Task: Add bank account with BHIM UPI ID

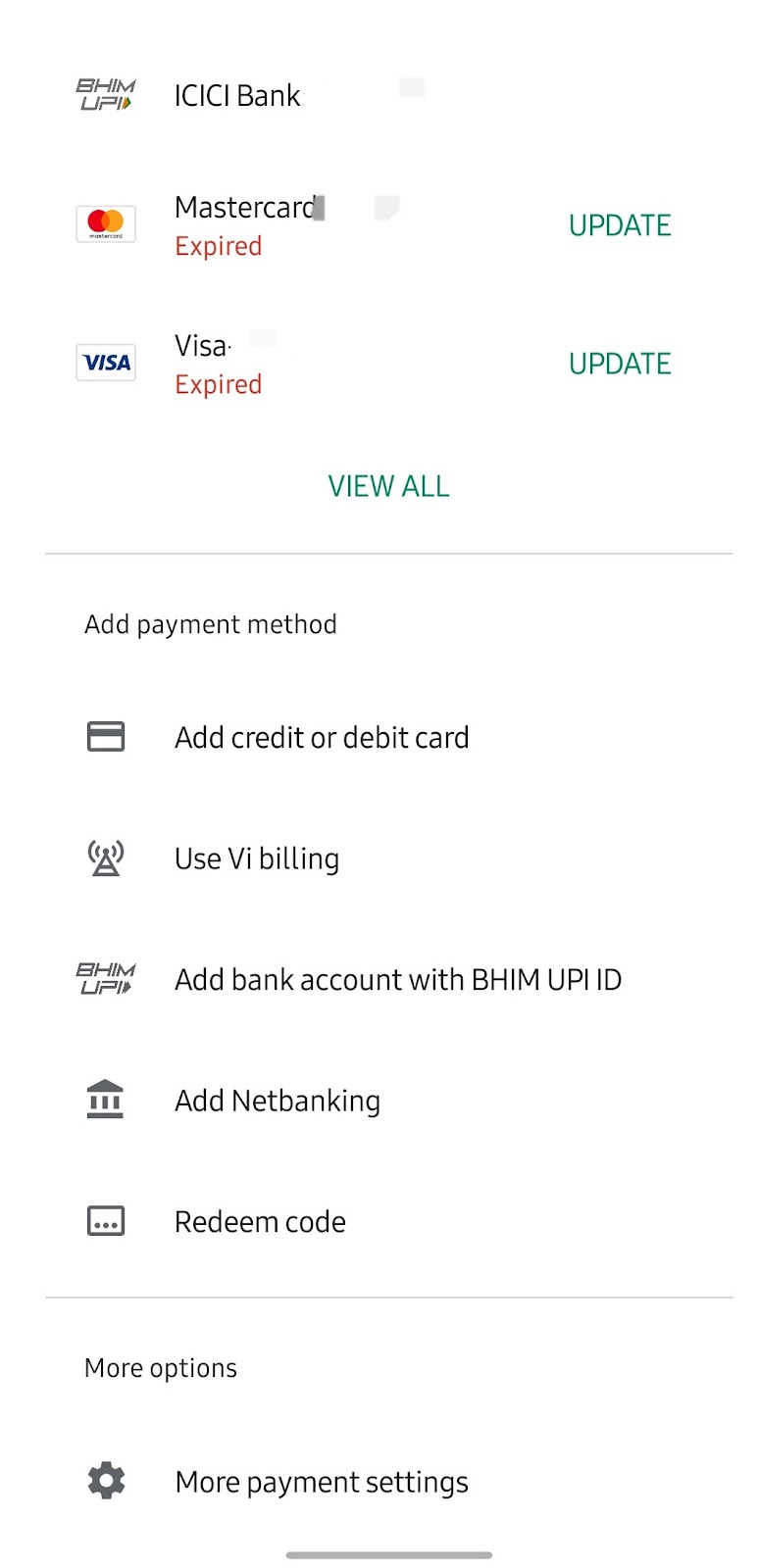Action: pos(397,980)
